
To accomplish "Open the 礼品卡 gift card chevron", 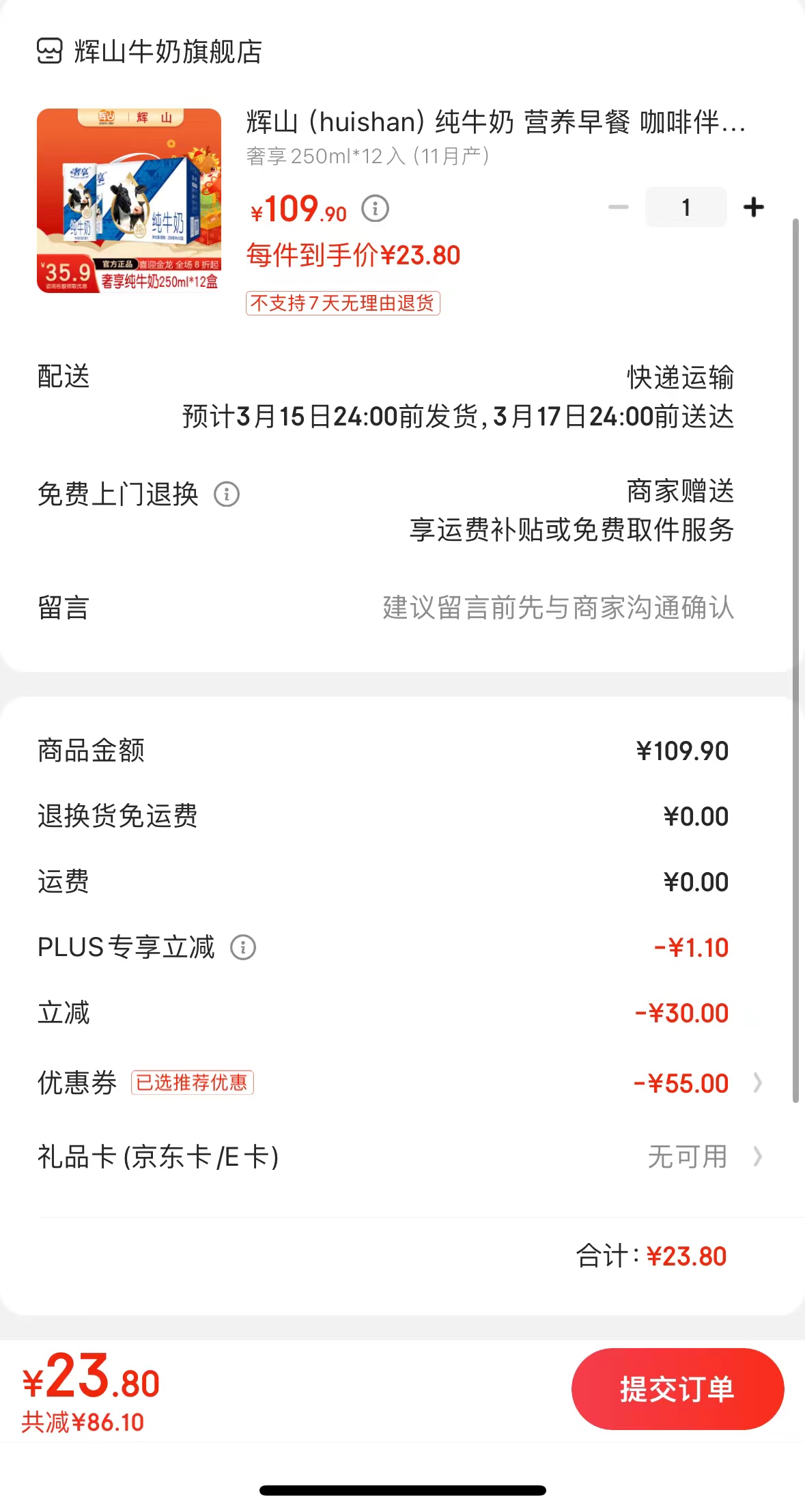I will click(758, 1157).
